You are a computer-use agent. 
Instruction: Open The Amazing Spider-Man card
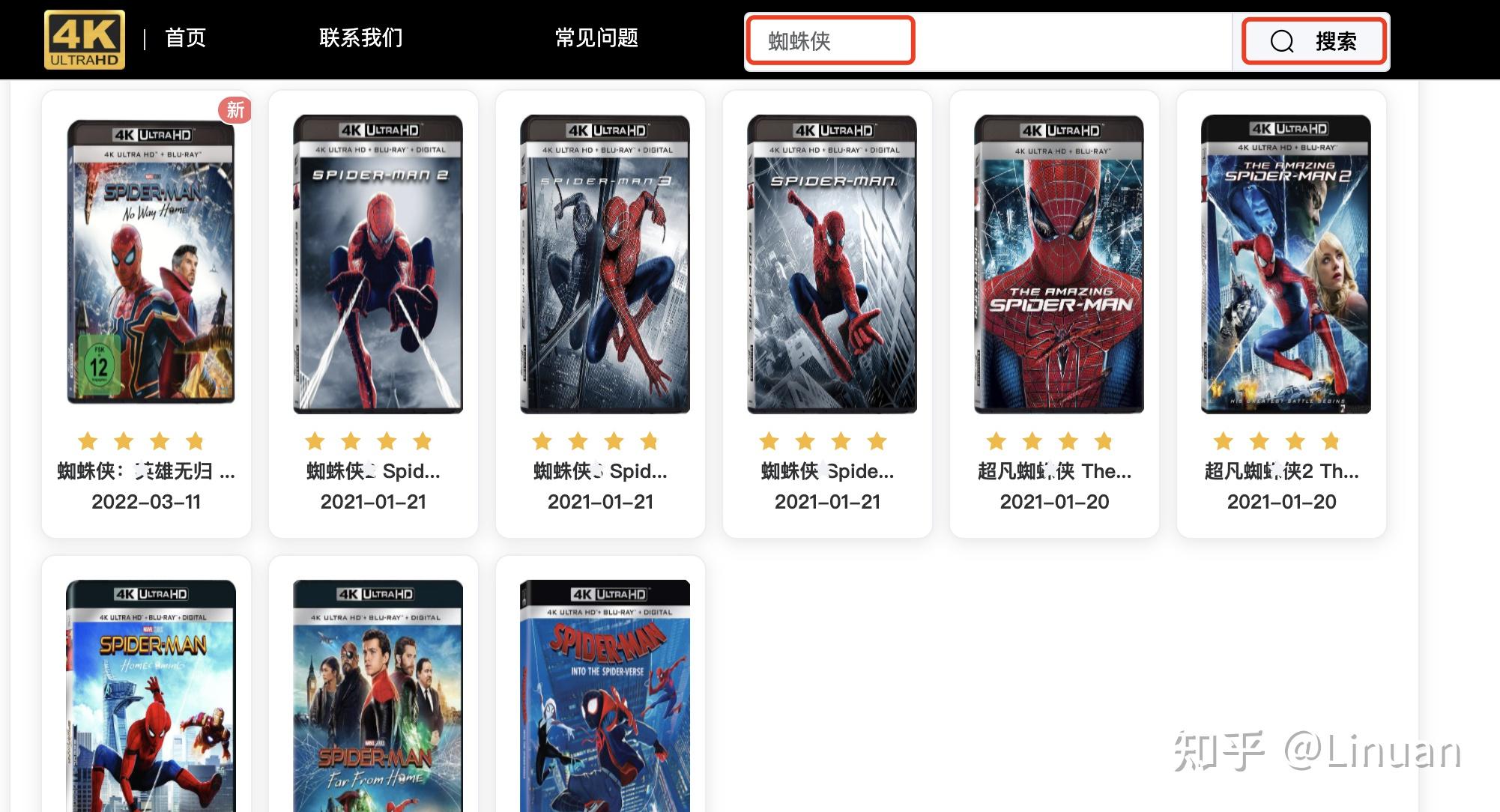pyautogui.click(x=1059, y=264)
